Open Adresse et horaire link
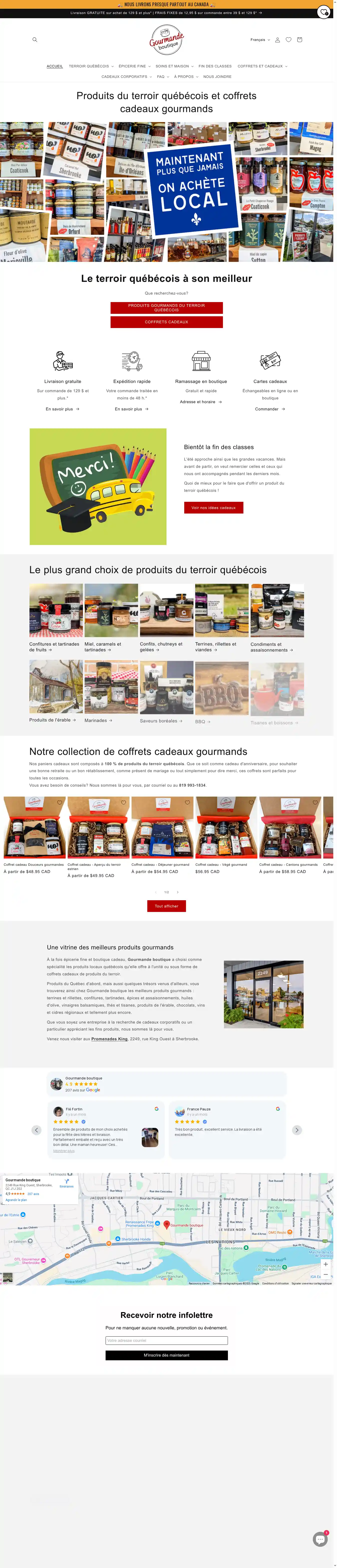 (x=201, y=402)
